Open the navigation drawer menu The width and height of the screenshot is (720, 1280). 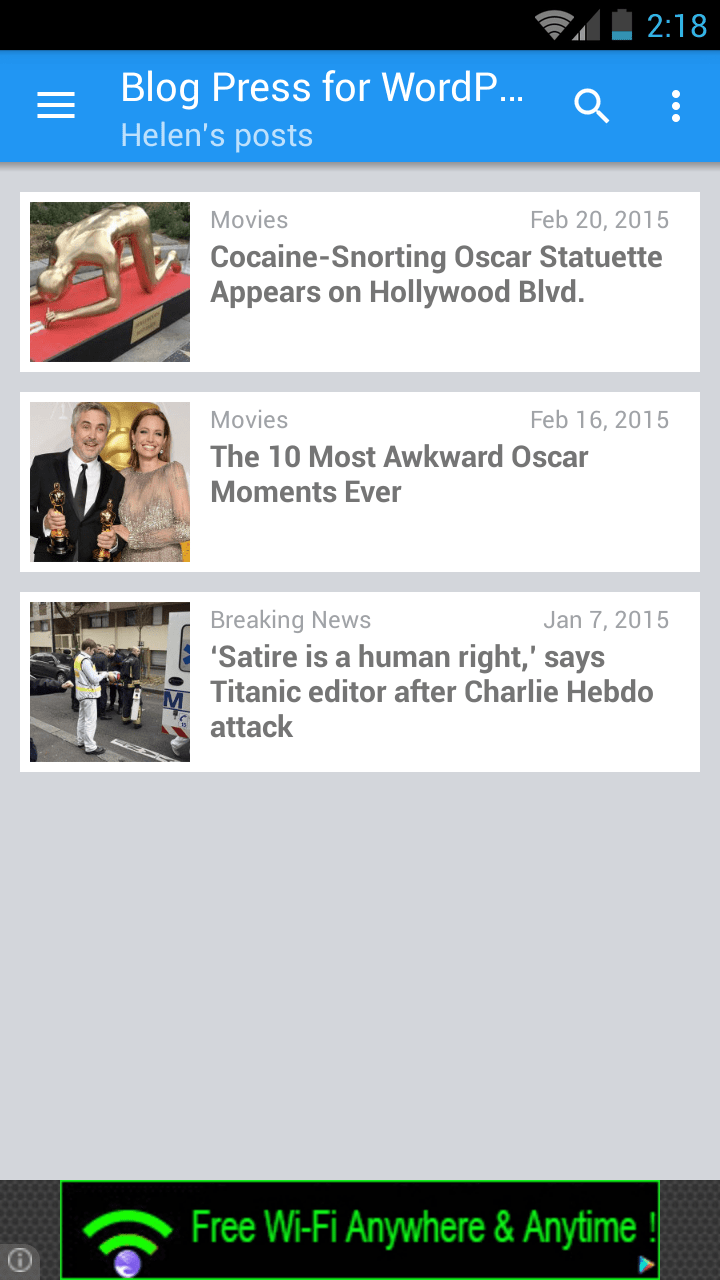tap(55, 104)
